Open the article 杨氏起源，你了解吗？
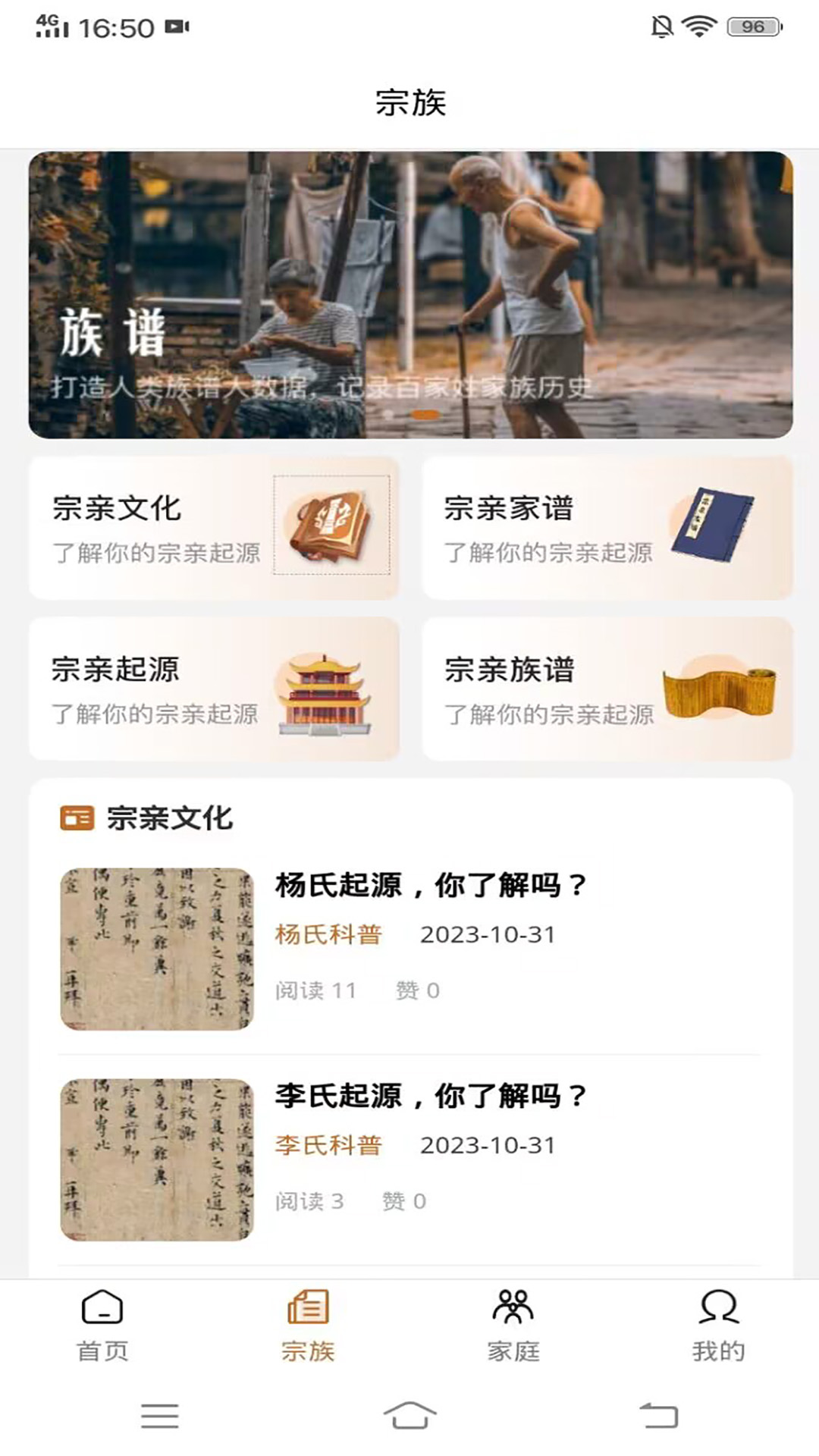This screenshot has width=819, height=1456. click(x=432, y=885)
